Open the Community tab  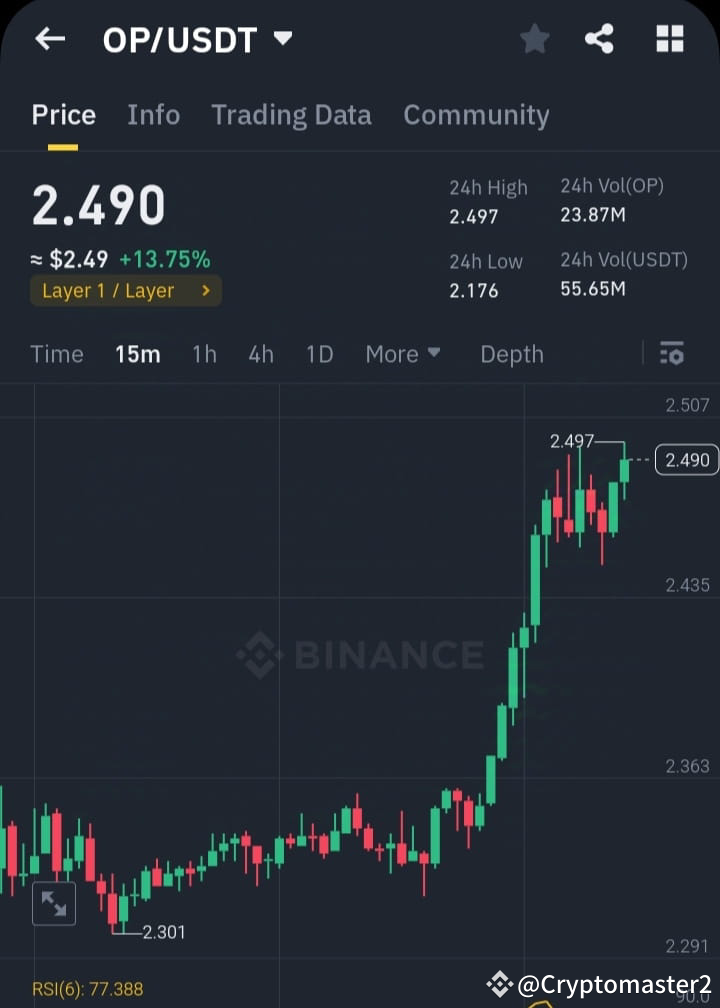[476, 114]
